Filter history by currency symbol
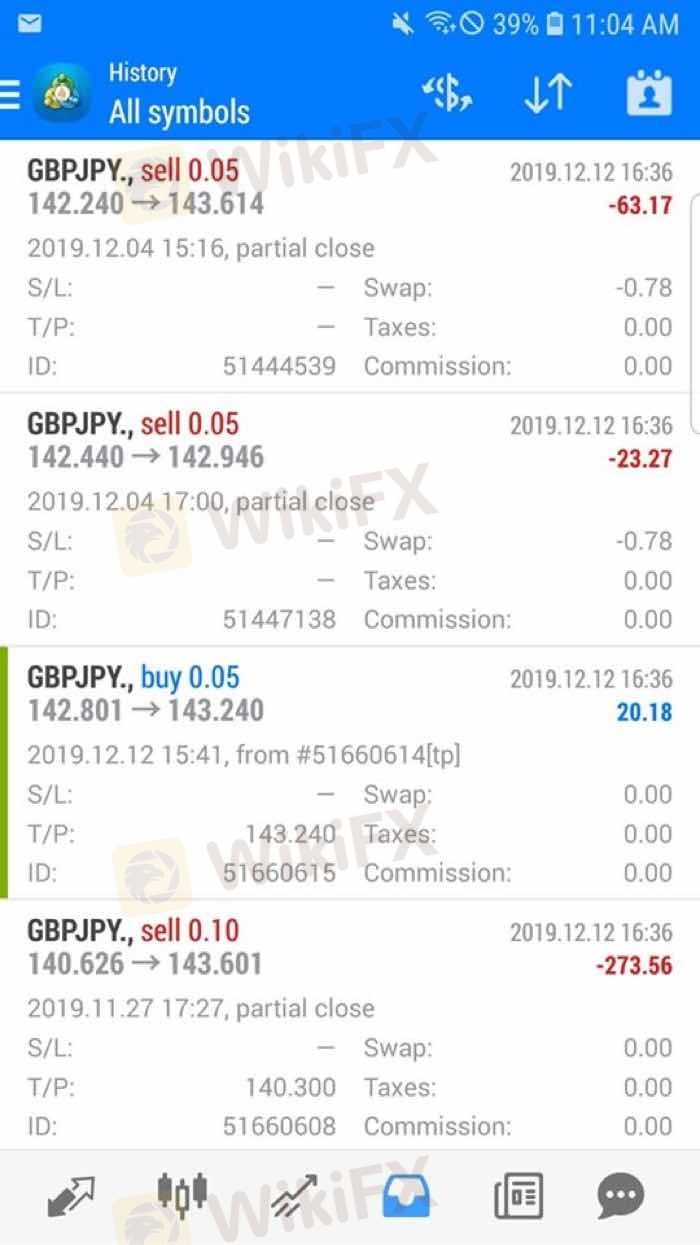 [447, 94]
